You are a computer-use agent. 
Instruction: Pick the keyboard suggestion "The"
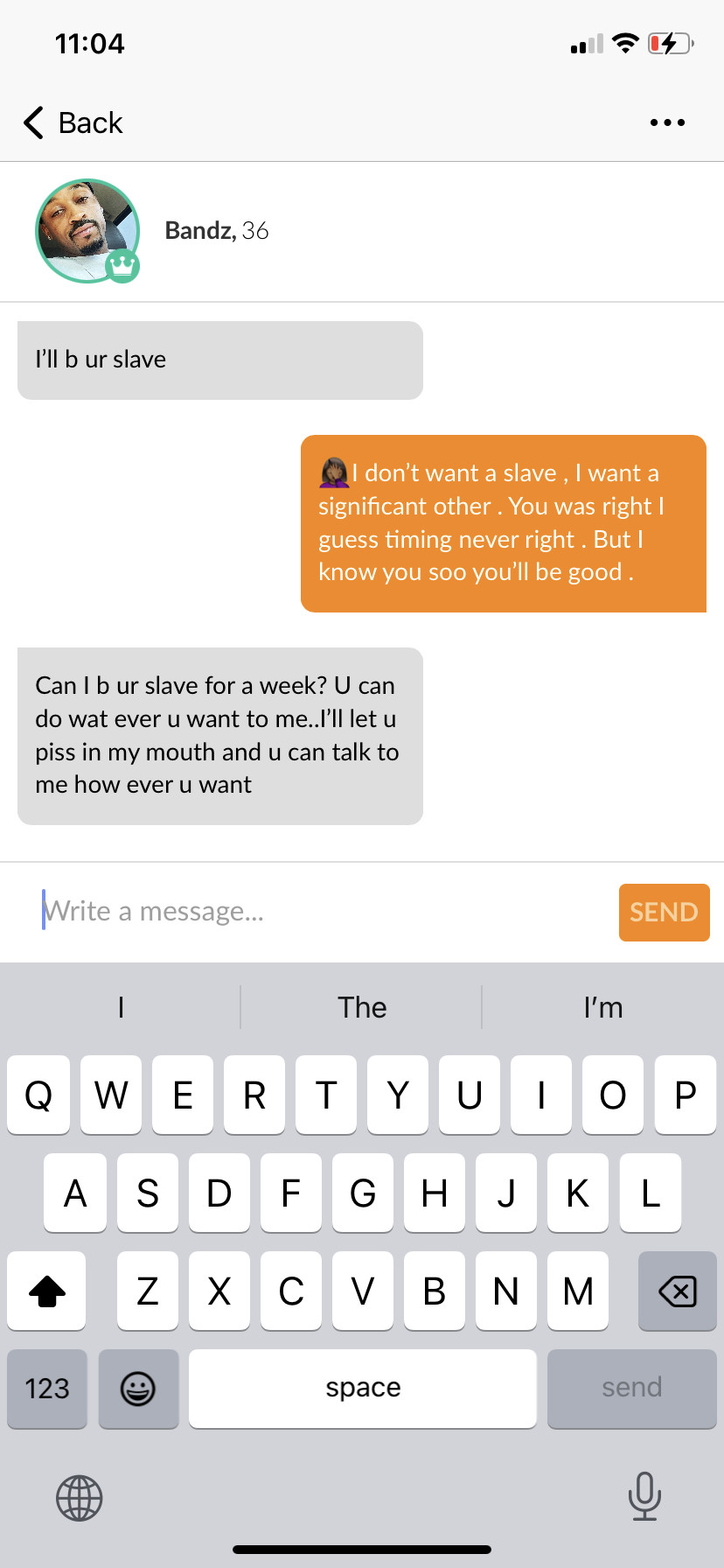[x=362, y=1007]
